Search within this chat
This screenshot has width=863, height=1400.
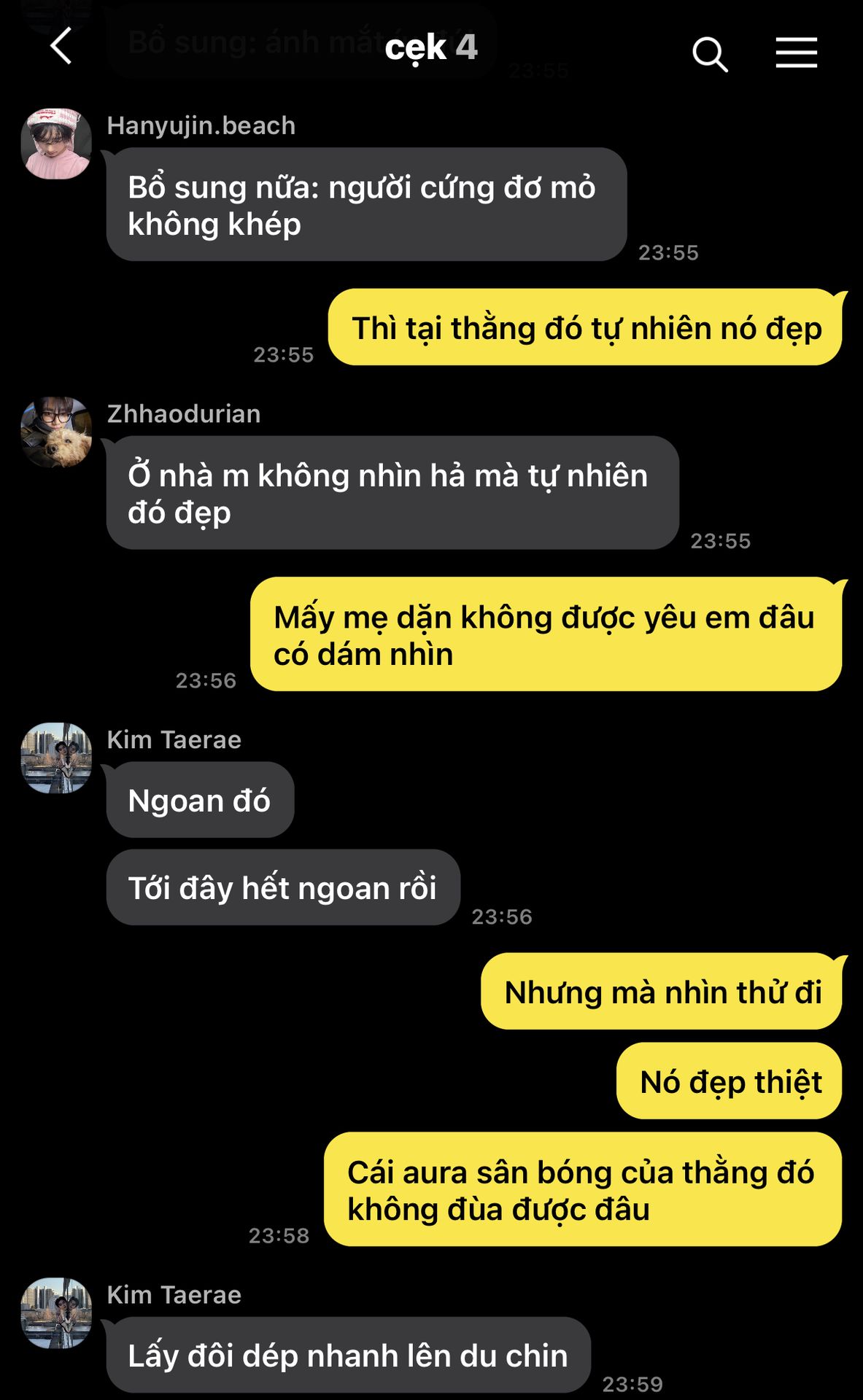point(709,54)
